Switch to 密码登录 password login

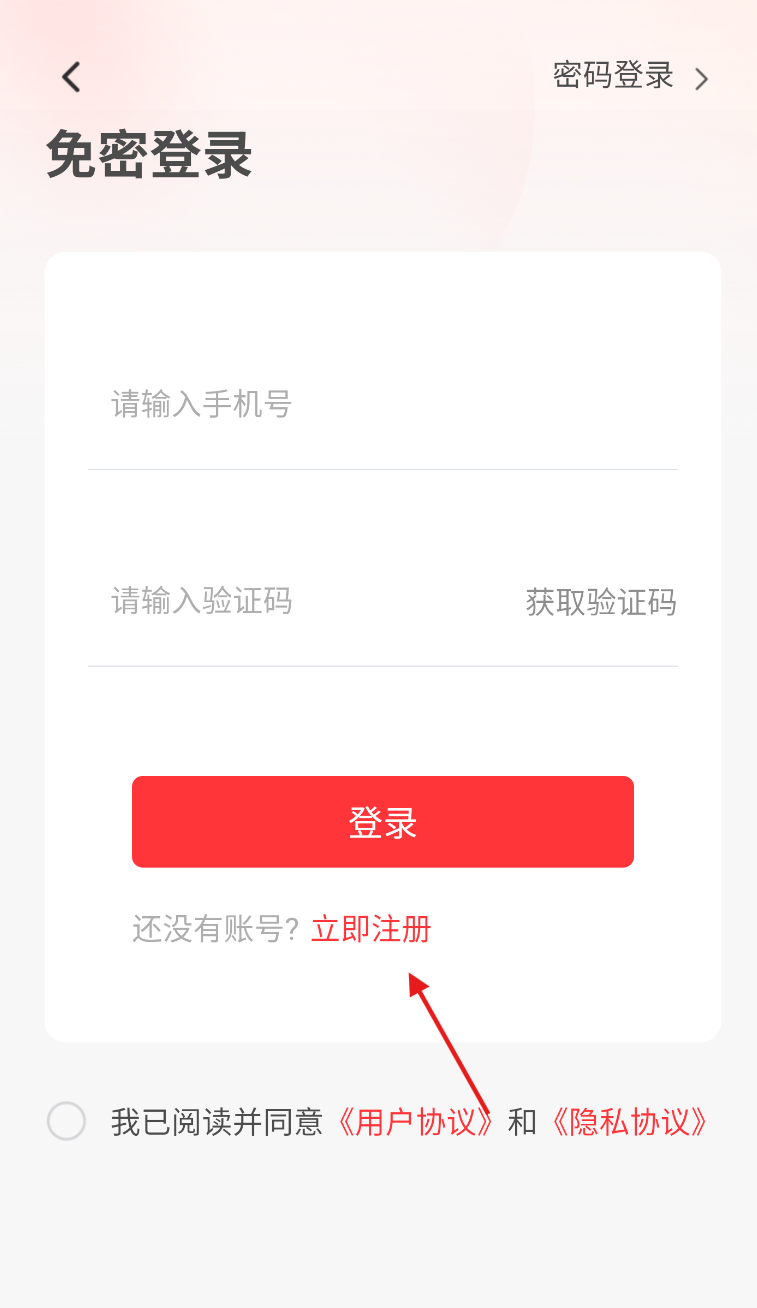(x=630, y=76)
